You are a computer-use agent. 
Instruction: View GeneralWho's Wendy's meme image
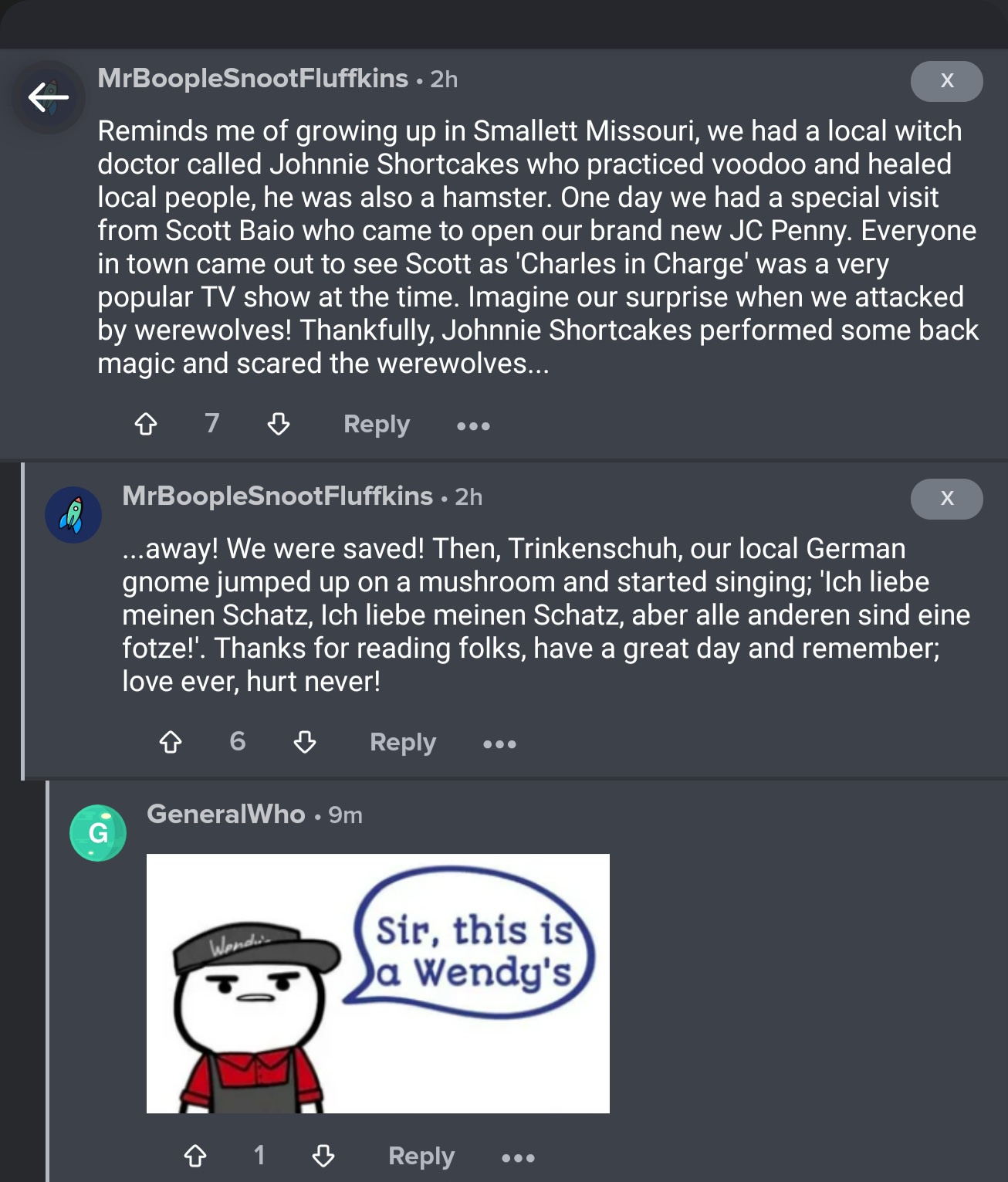[377, 983]
